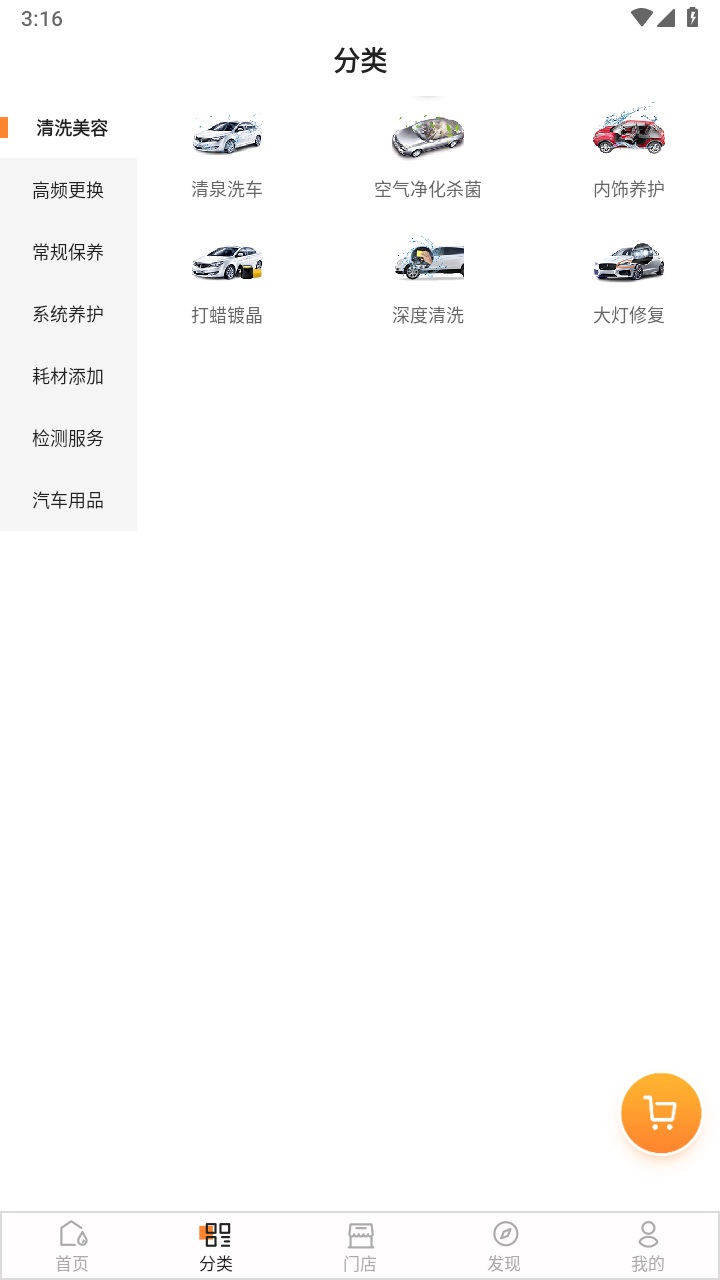The image size is (720, 1280).
Task: Select the 耗材添加 sidebar category
Action: click(x=68, y=376)
